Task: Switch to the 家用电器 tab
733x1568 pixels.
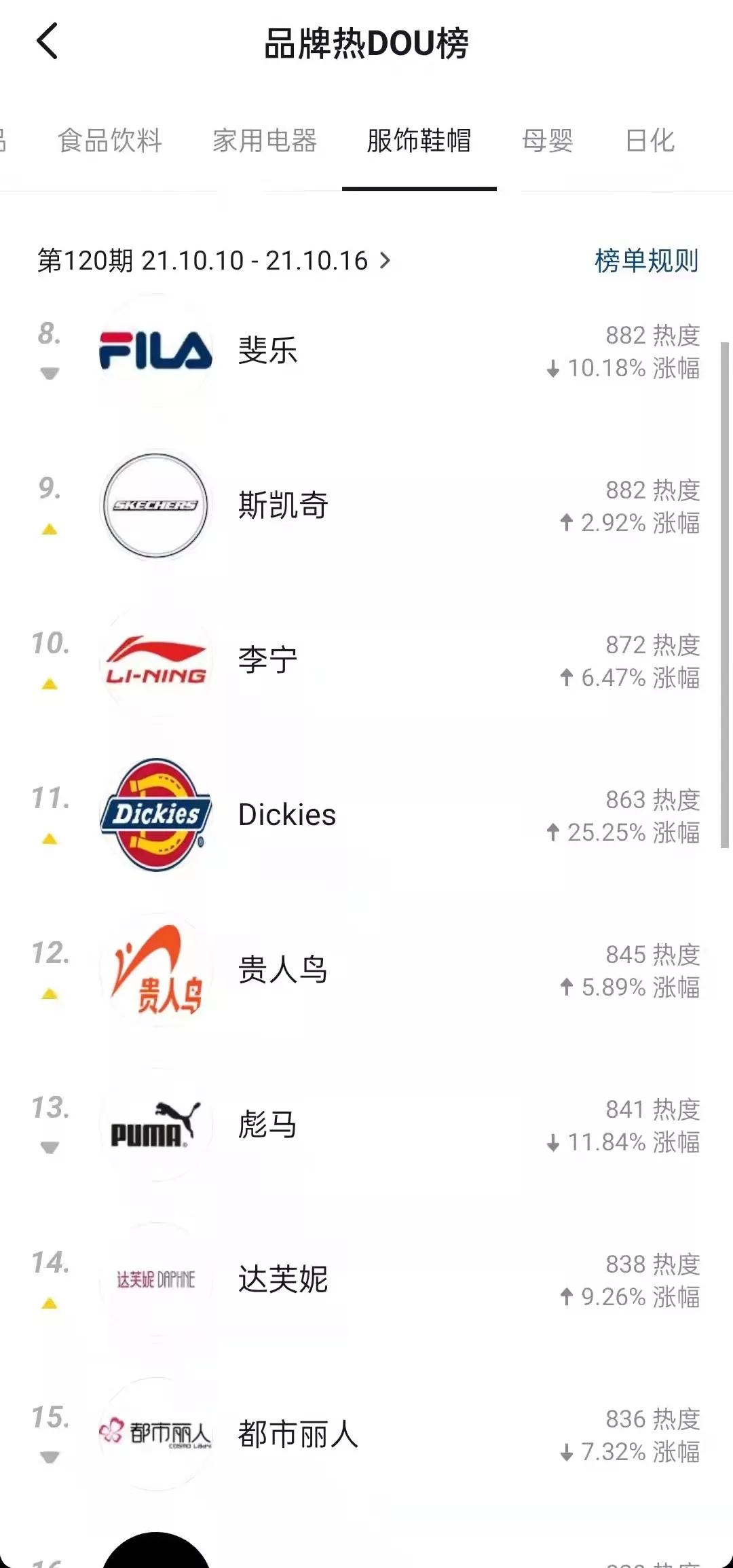Action: click(266, 141)
